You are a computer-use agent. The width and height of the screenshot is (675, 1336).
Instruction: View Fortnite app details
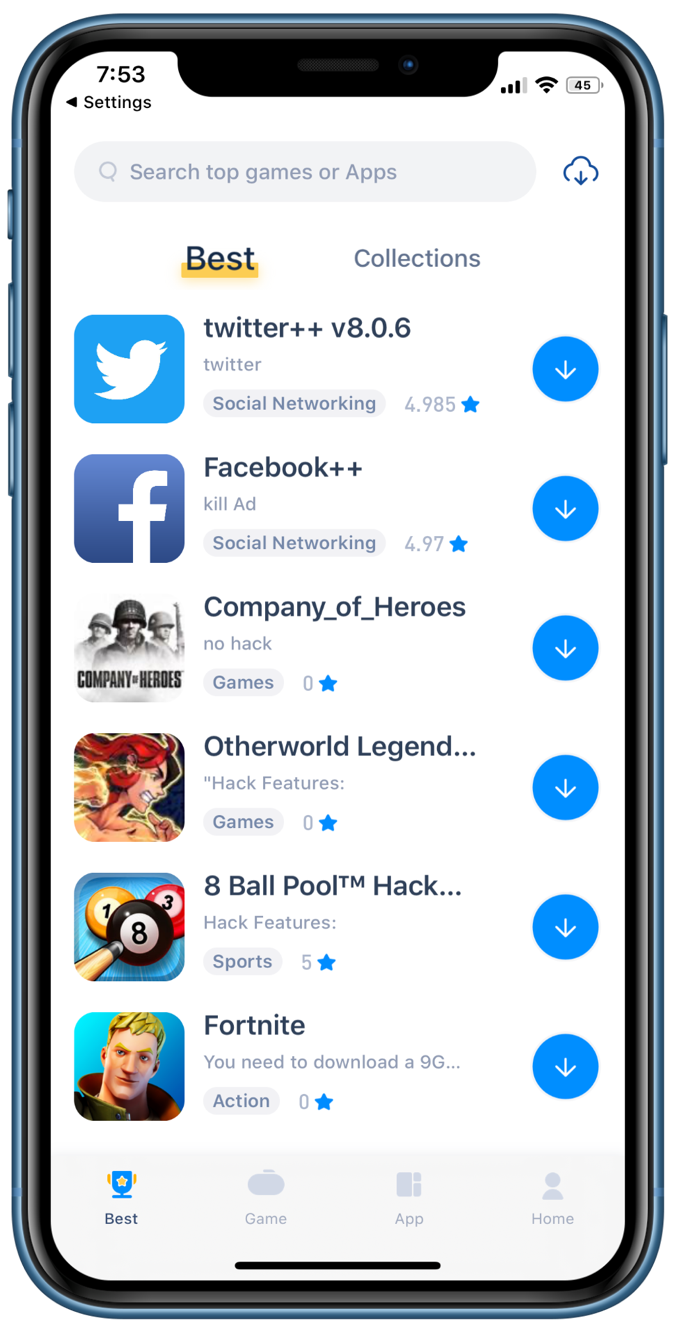[x=254, y=1025]
